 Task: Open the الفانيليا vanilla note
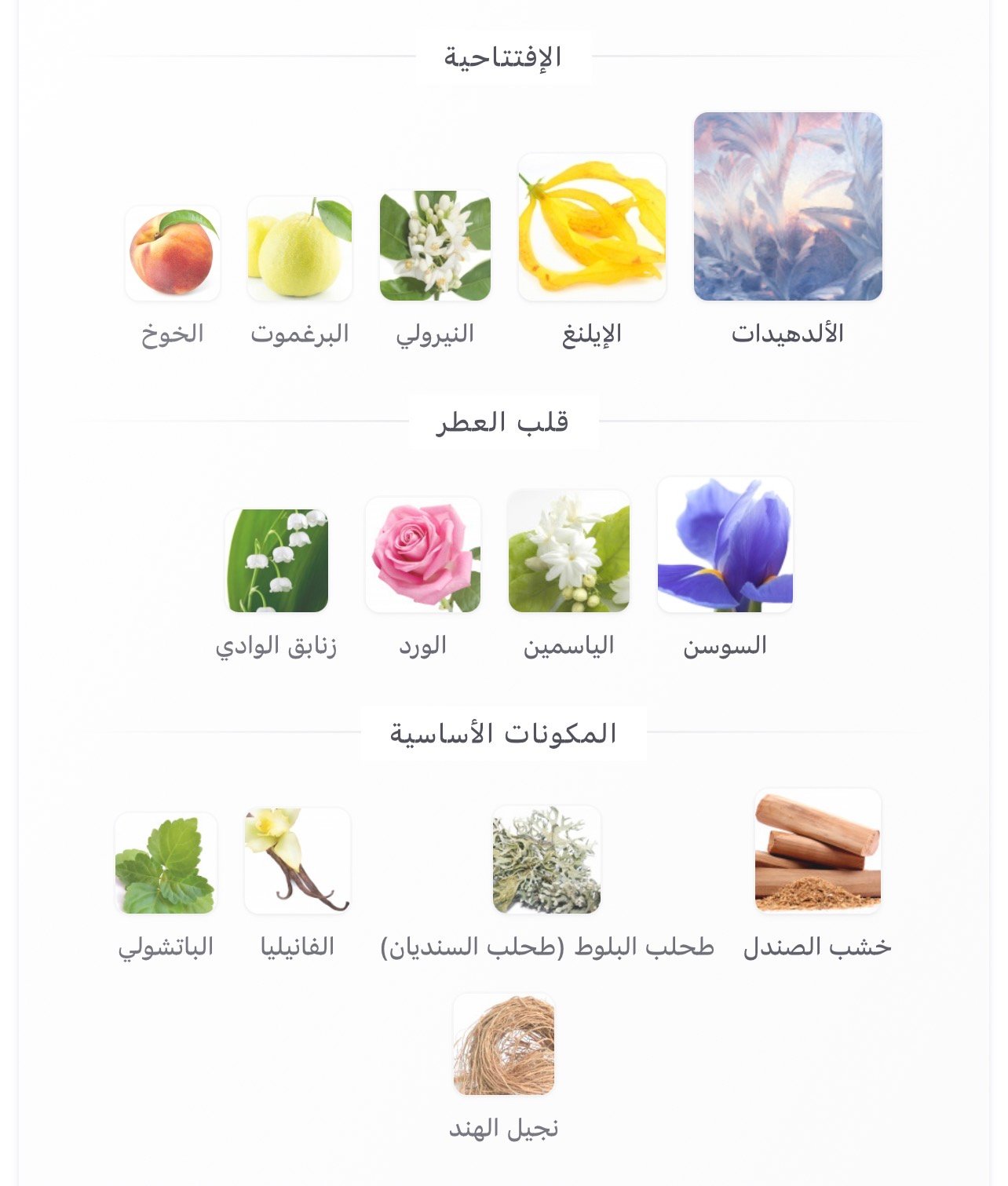click(298, 860)
